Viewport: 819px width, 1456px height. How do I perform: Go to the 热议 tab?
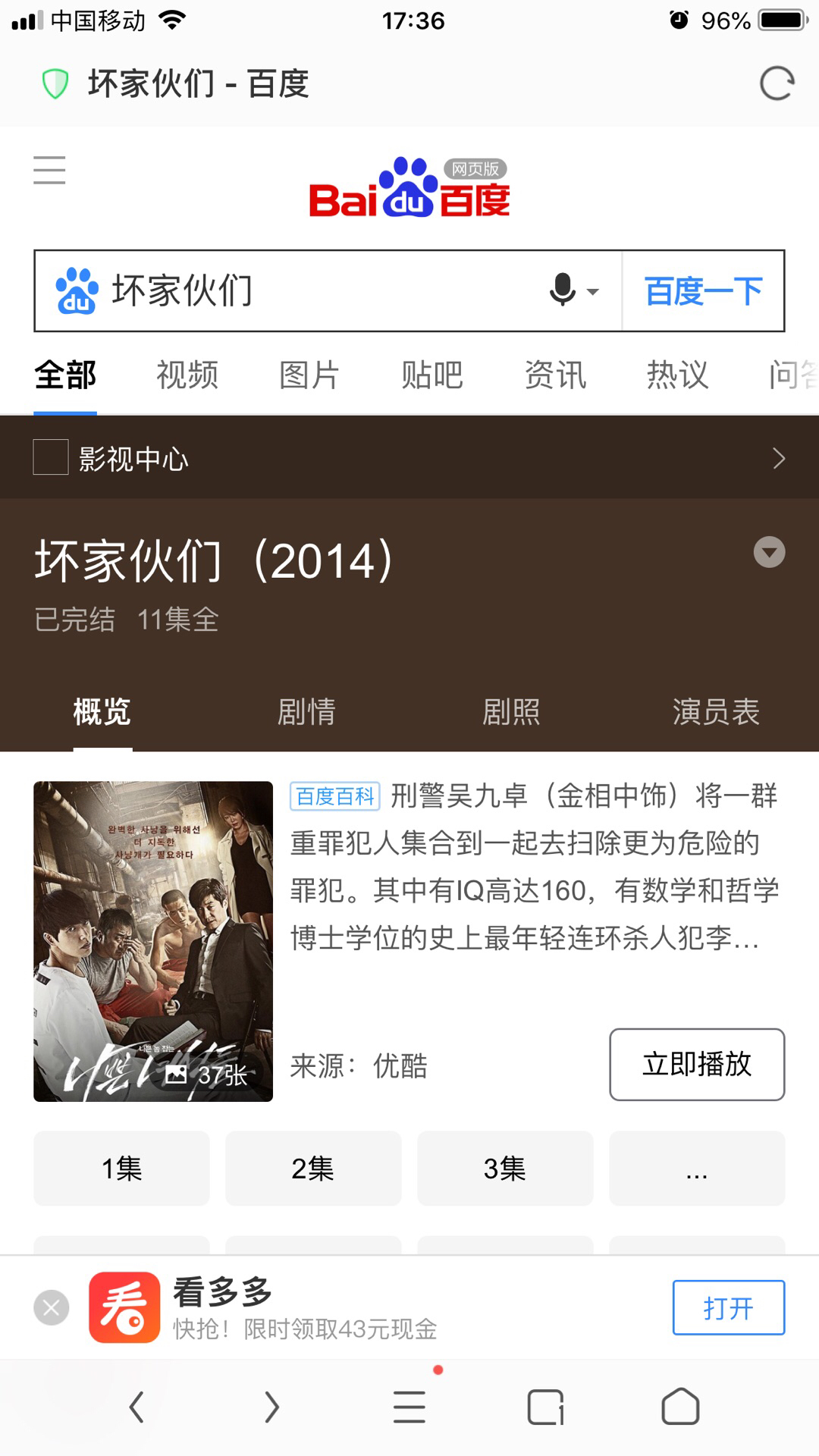[677, 375]
